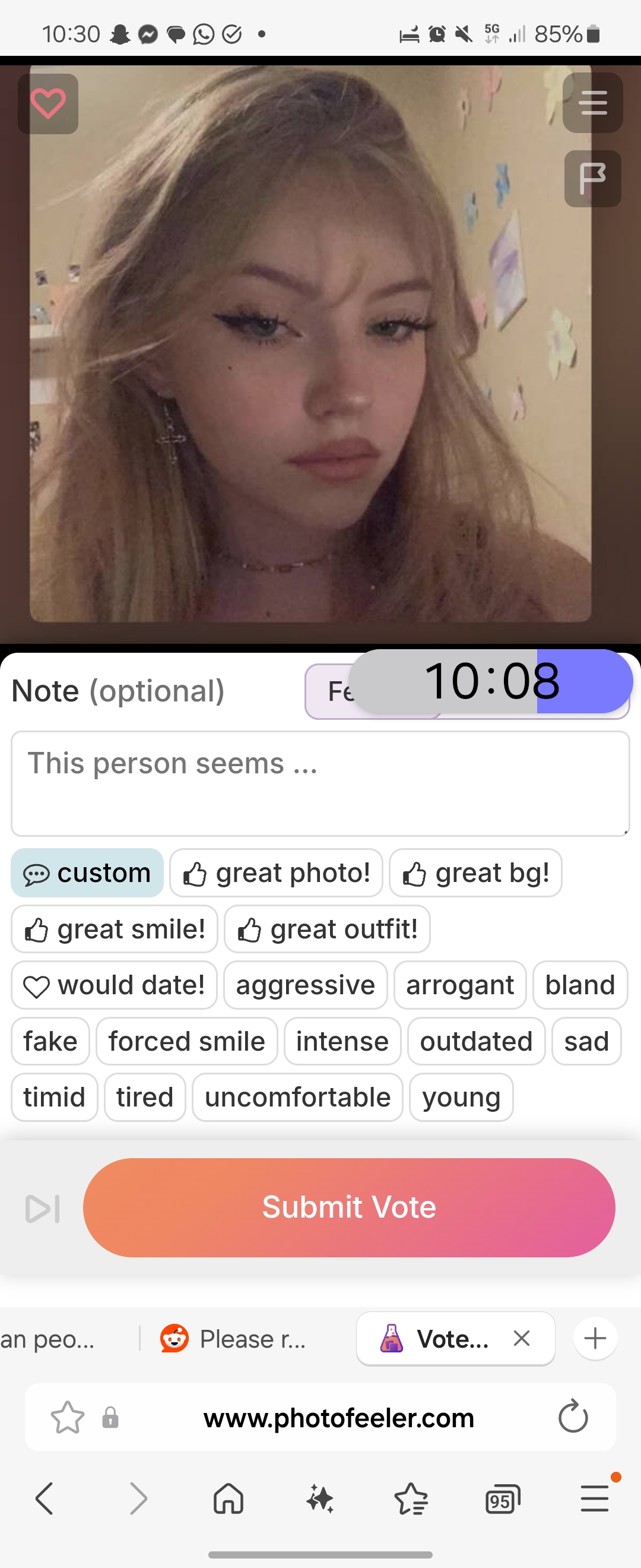Open a new browser tab
The image size is (641, 1568).
(x=595, y=1339)
